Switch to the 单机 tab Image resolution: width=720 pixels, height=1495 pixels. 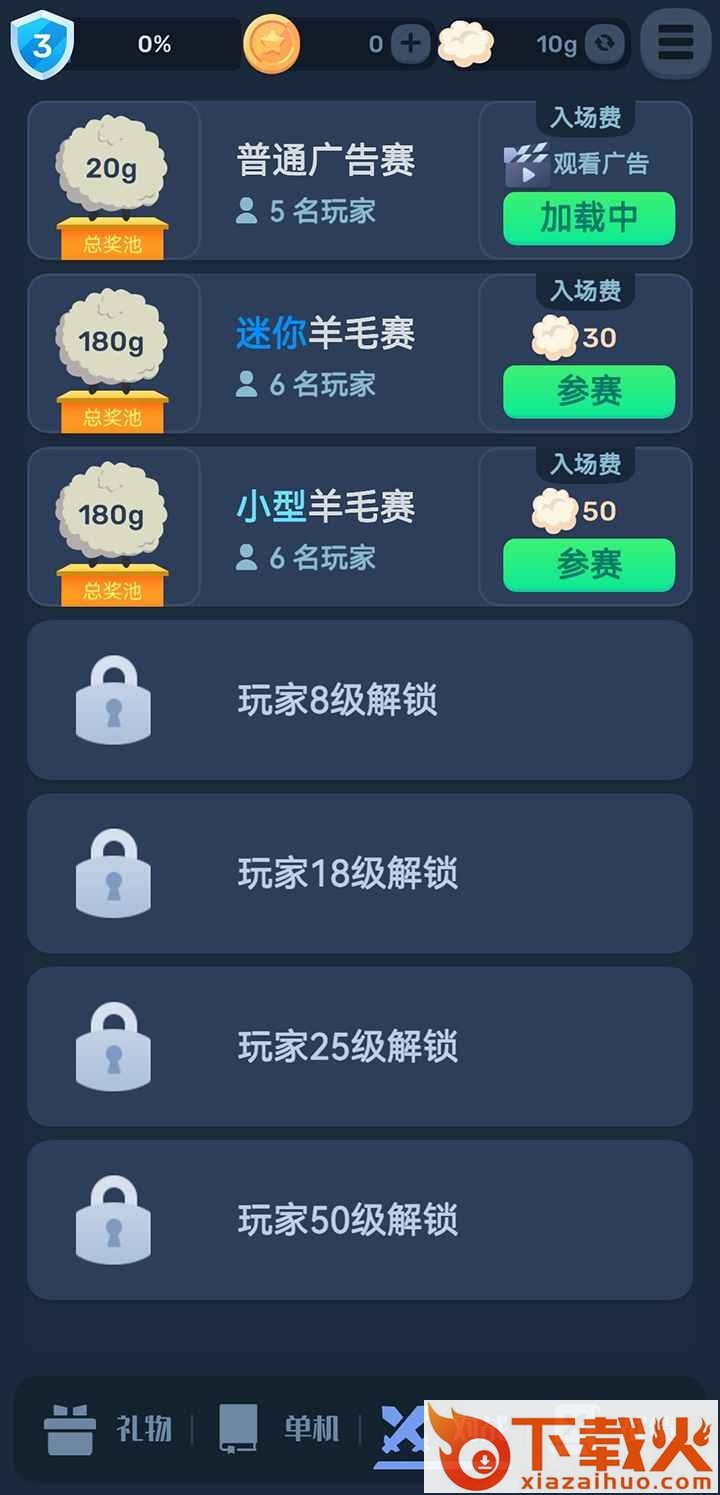[280, 1428]
